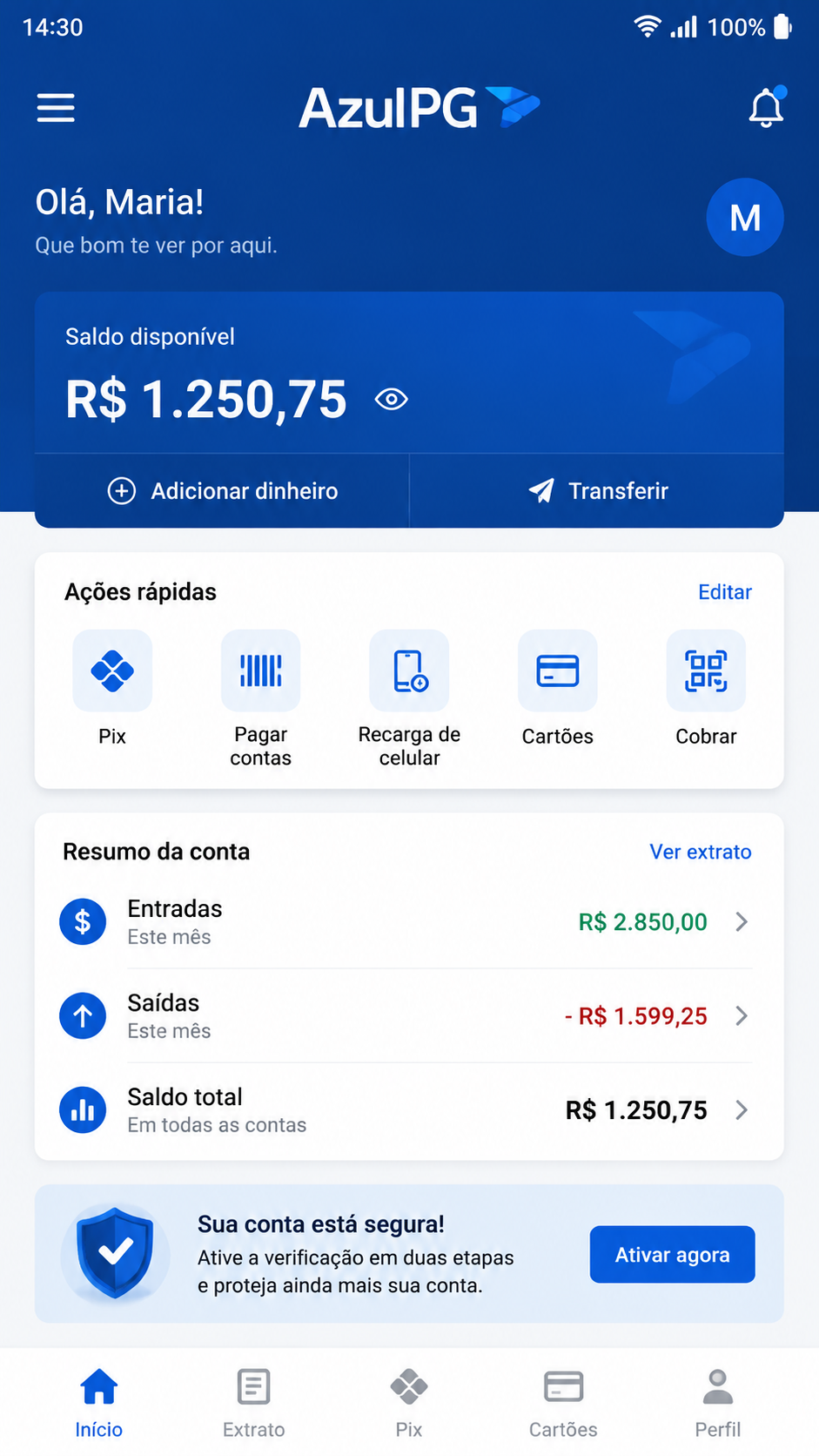819x1456 pixels.
Task: Switch to the Extrato tab
Action: pos(253,1404)
